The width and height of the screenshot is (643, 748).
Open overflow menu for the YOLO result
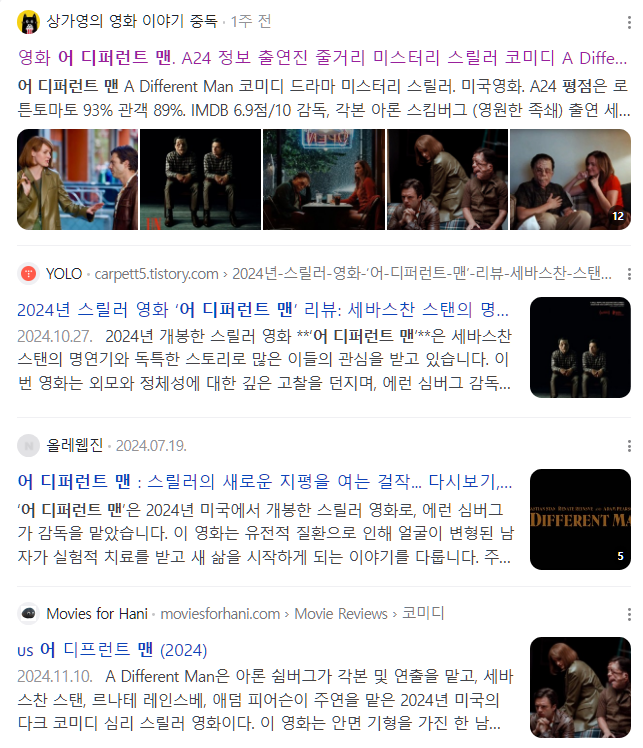pos(628,274)
